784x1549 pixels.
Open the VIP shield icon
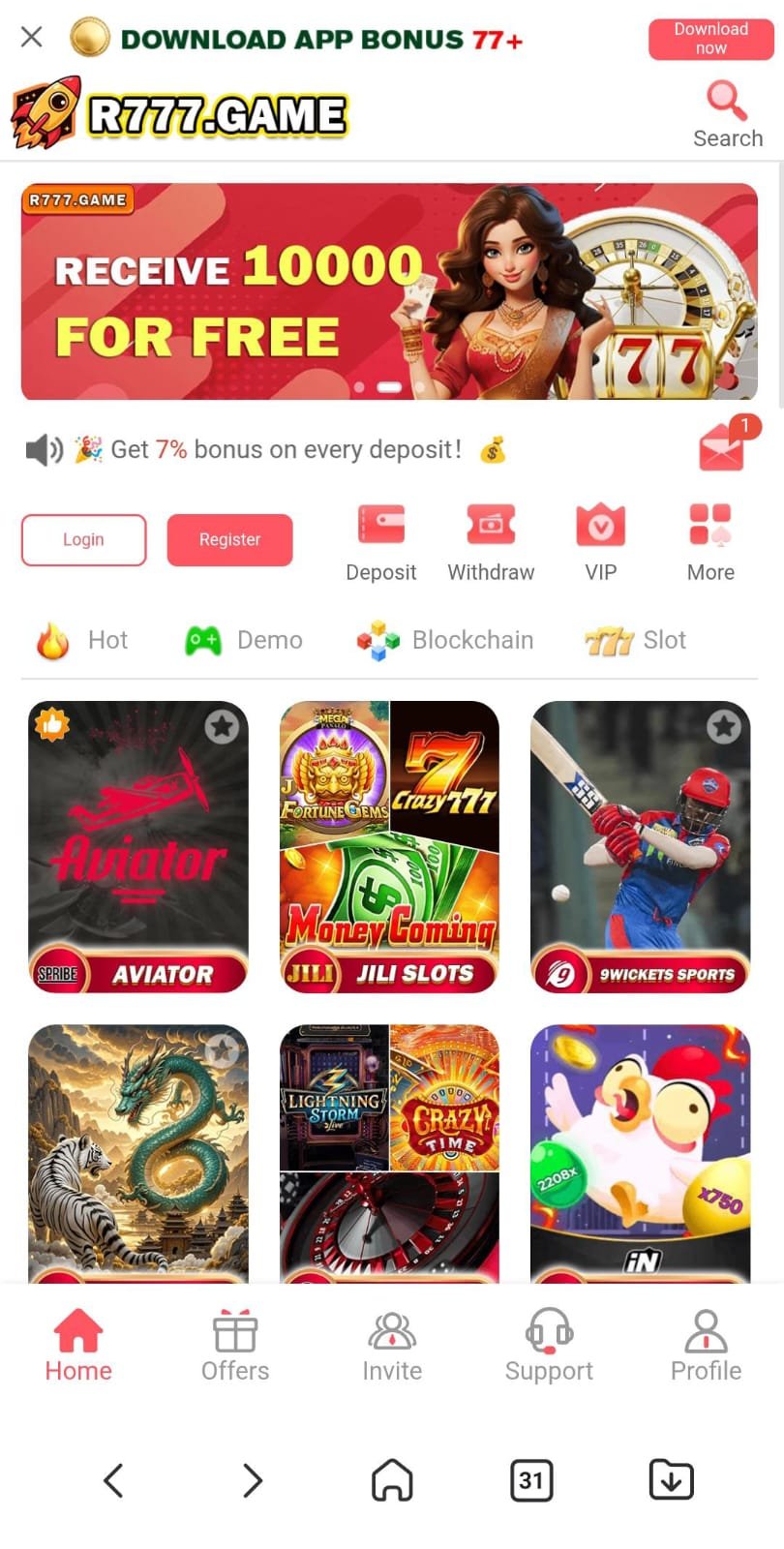600,525
